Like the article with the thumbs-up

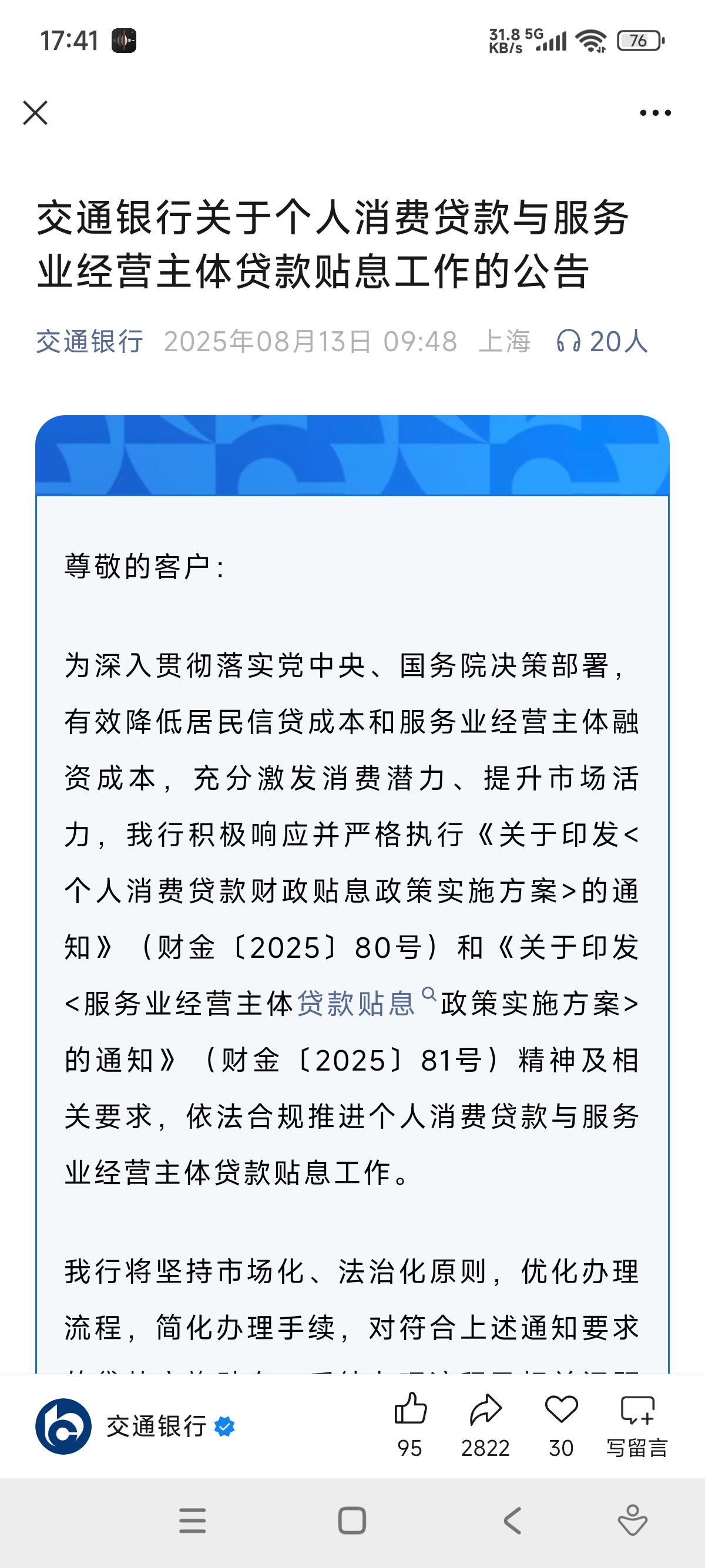(410, 1425)
